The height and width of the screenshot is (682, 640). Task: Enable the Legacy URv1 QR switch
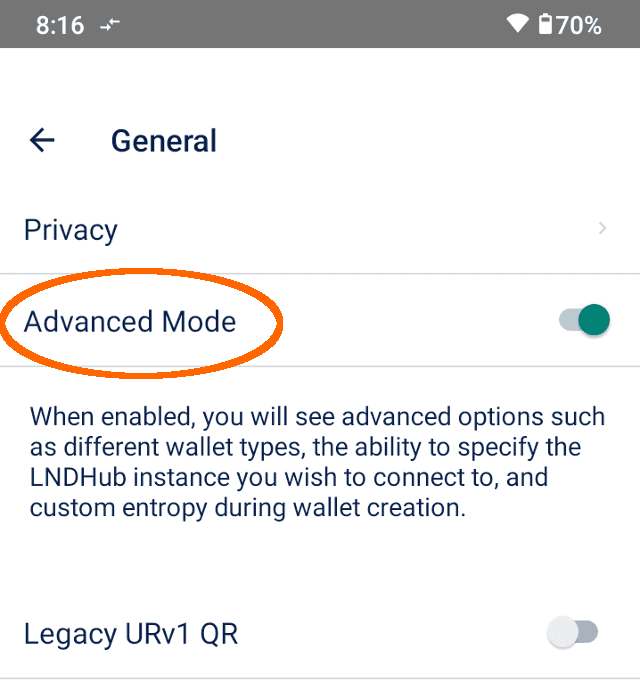[573, 632]
